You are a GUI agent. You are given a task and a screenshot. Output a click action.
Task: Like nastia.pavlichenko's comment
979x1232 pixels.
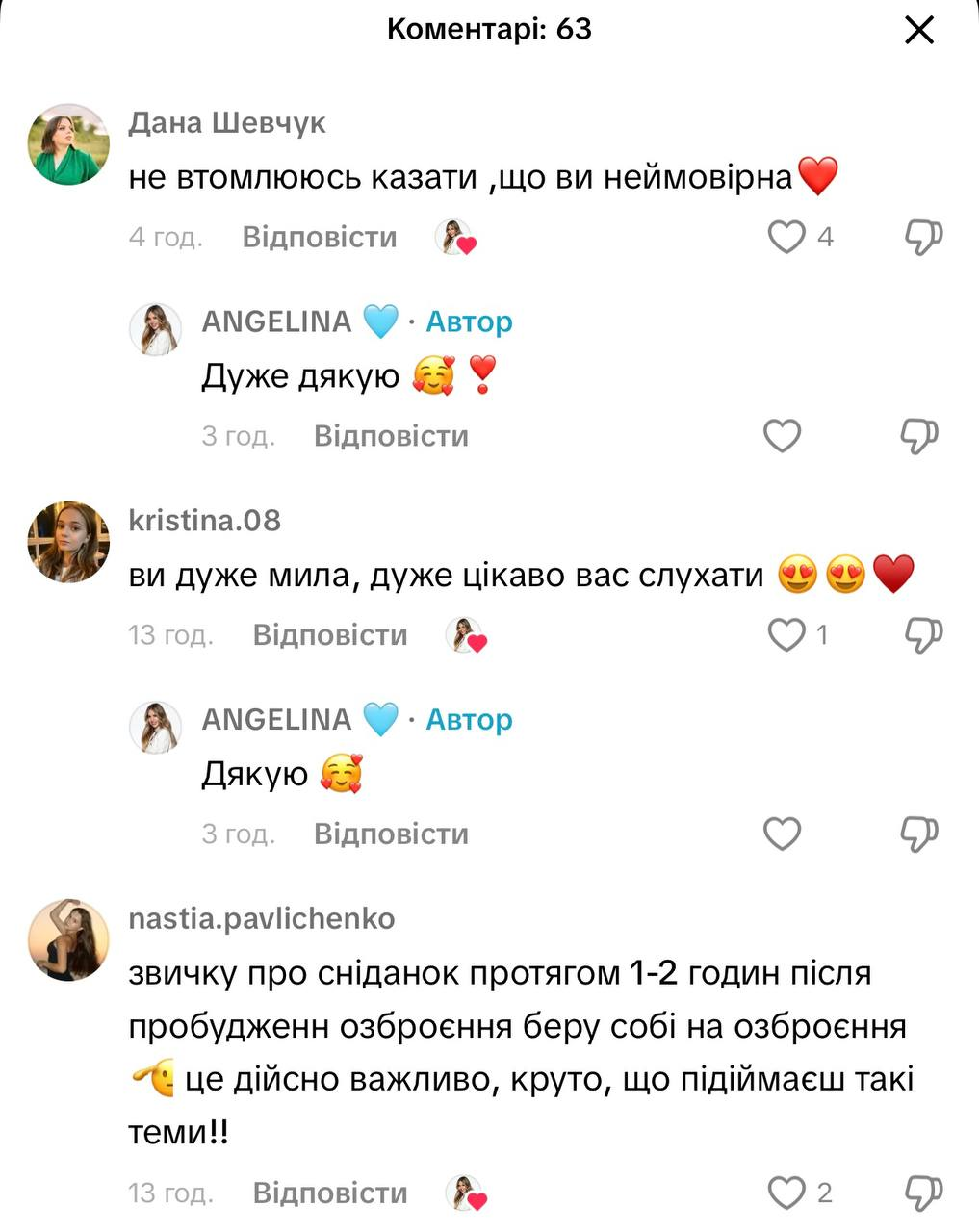tap(786, 1193)
